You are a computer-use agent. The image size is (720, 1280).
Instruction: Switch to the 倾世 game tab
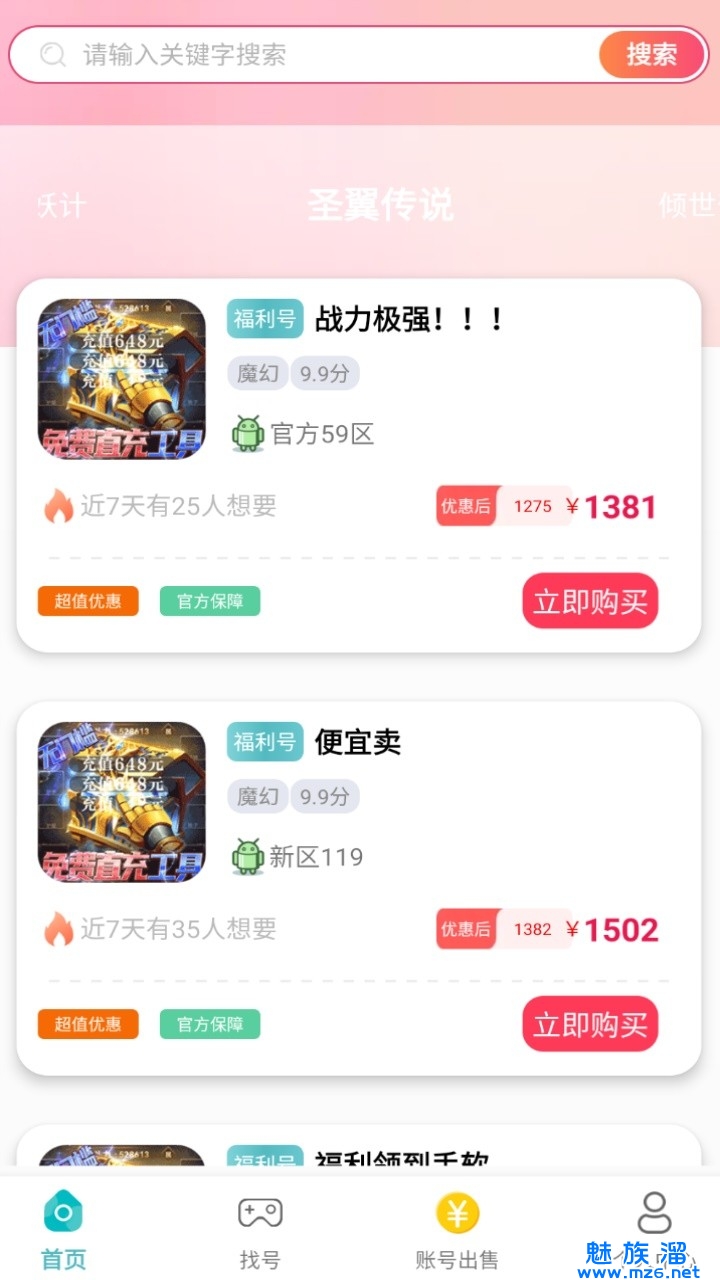click(x=690, y=205)
